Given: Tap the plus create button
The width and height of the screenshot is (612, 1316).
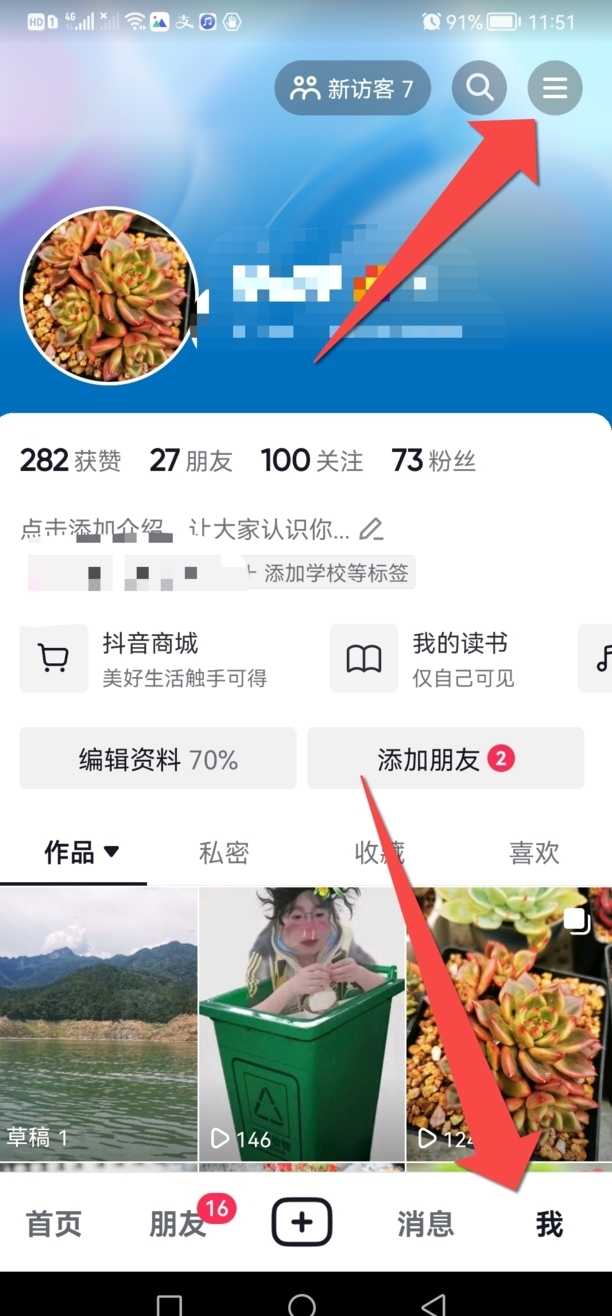Looking at the screenshot, I should (302, 1222).
